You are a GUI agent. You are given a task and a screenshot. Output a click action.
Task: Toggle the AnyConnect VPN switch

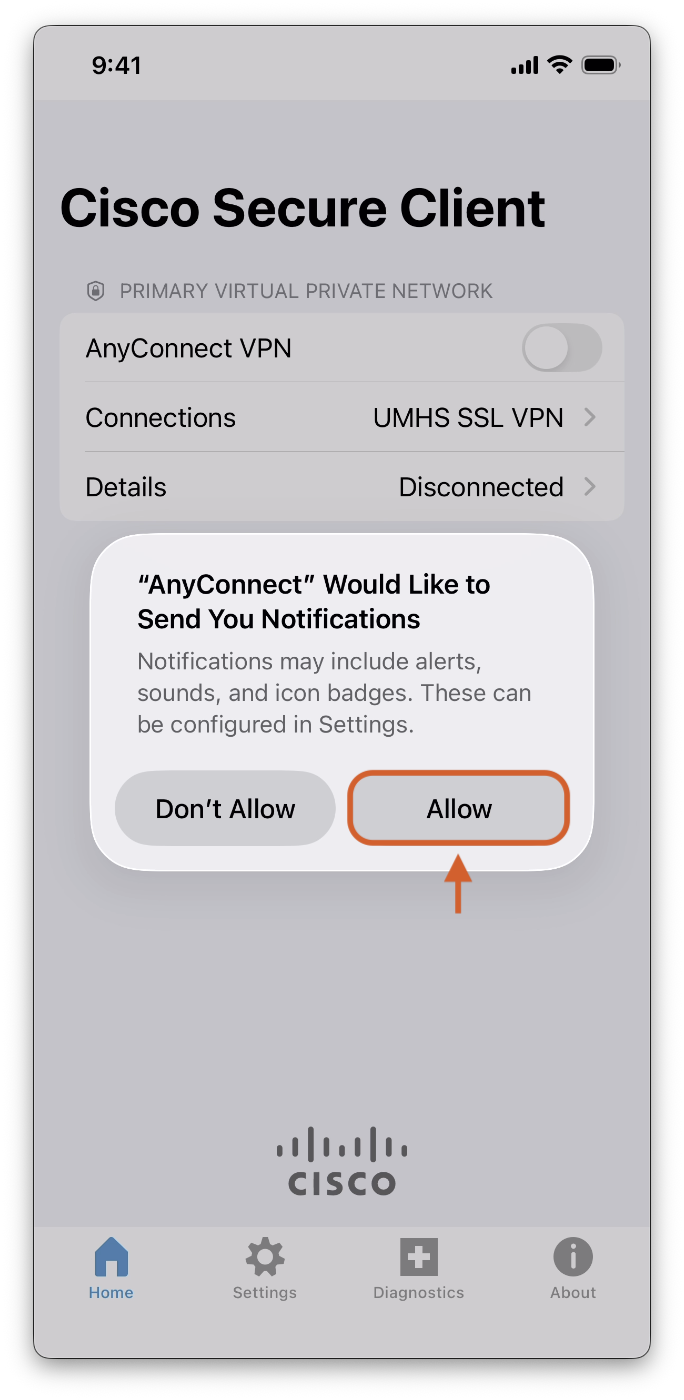click(561, 349)
